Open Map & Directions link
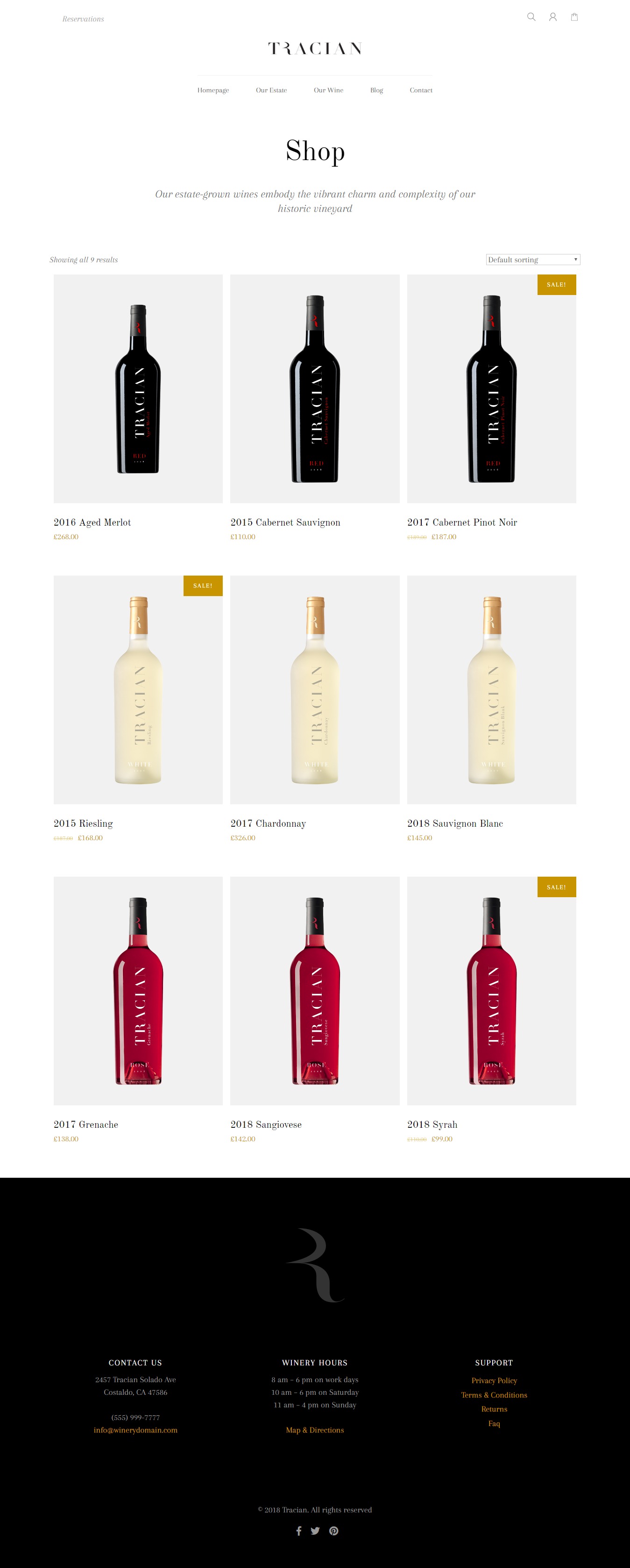Screen dimensions: 630x1568 [315, 1430]
